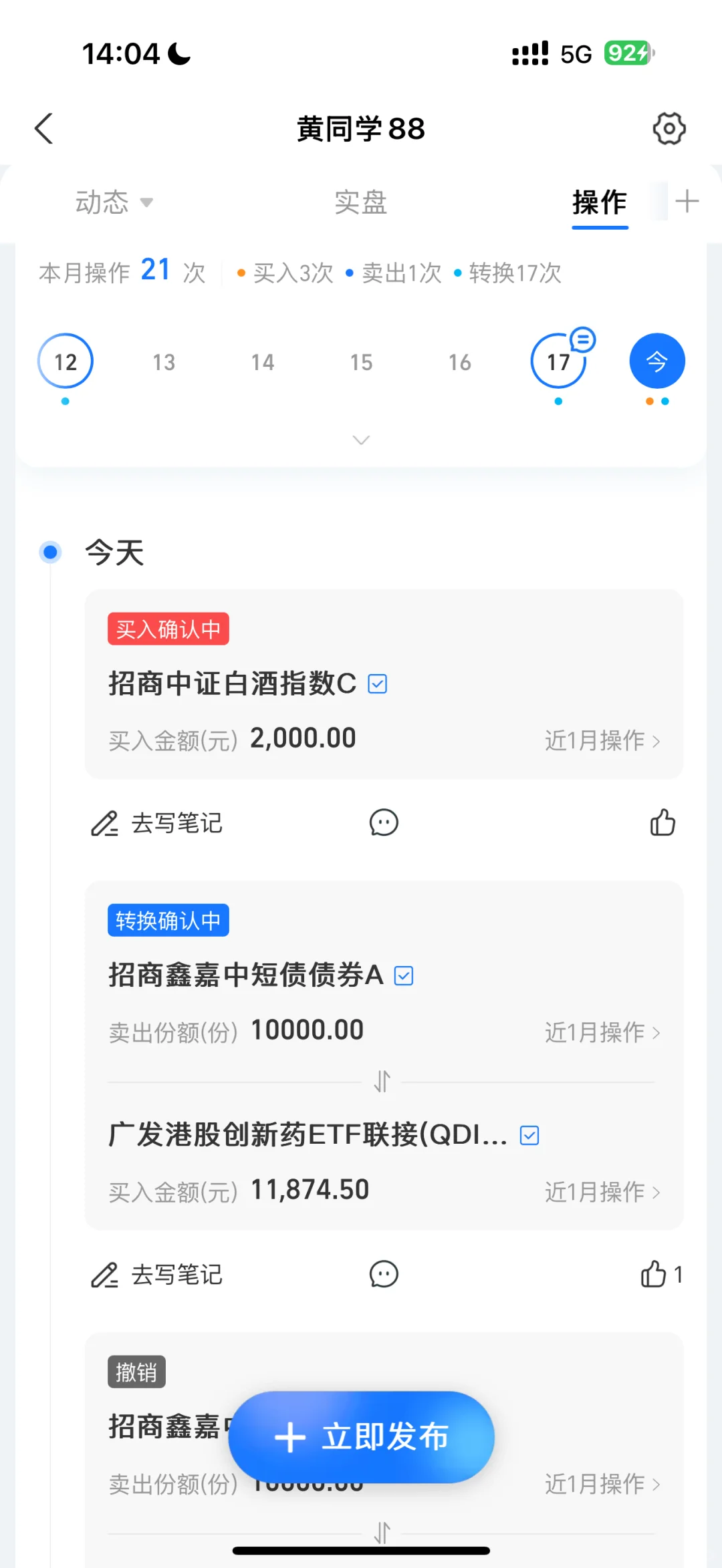Comment on the 转换确认中 operation
This screenshot has height=1568, width=722.
(x=384, y=1275)
